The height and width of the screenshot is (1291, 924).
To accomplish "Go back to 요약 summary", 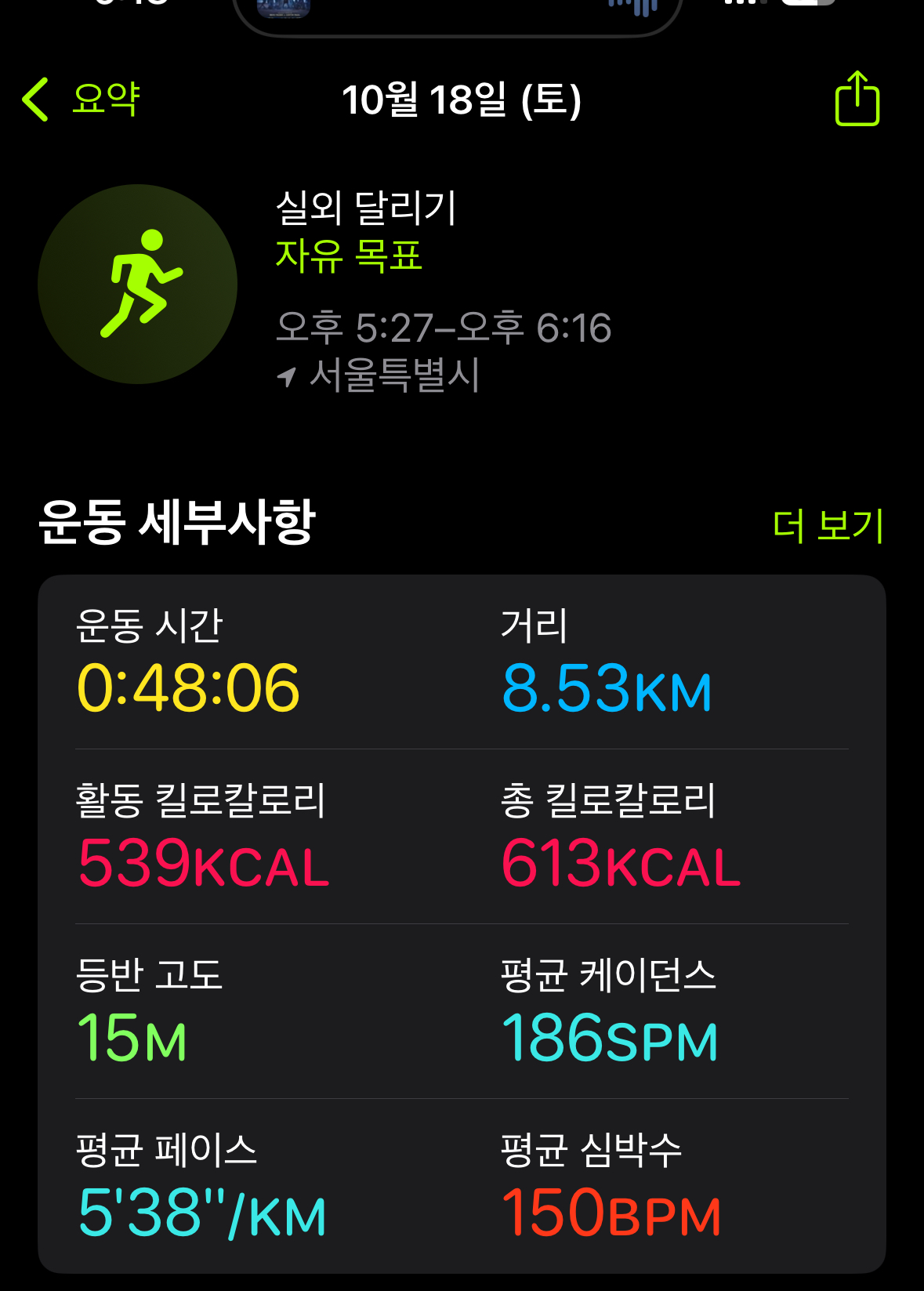I will (81, 100).
